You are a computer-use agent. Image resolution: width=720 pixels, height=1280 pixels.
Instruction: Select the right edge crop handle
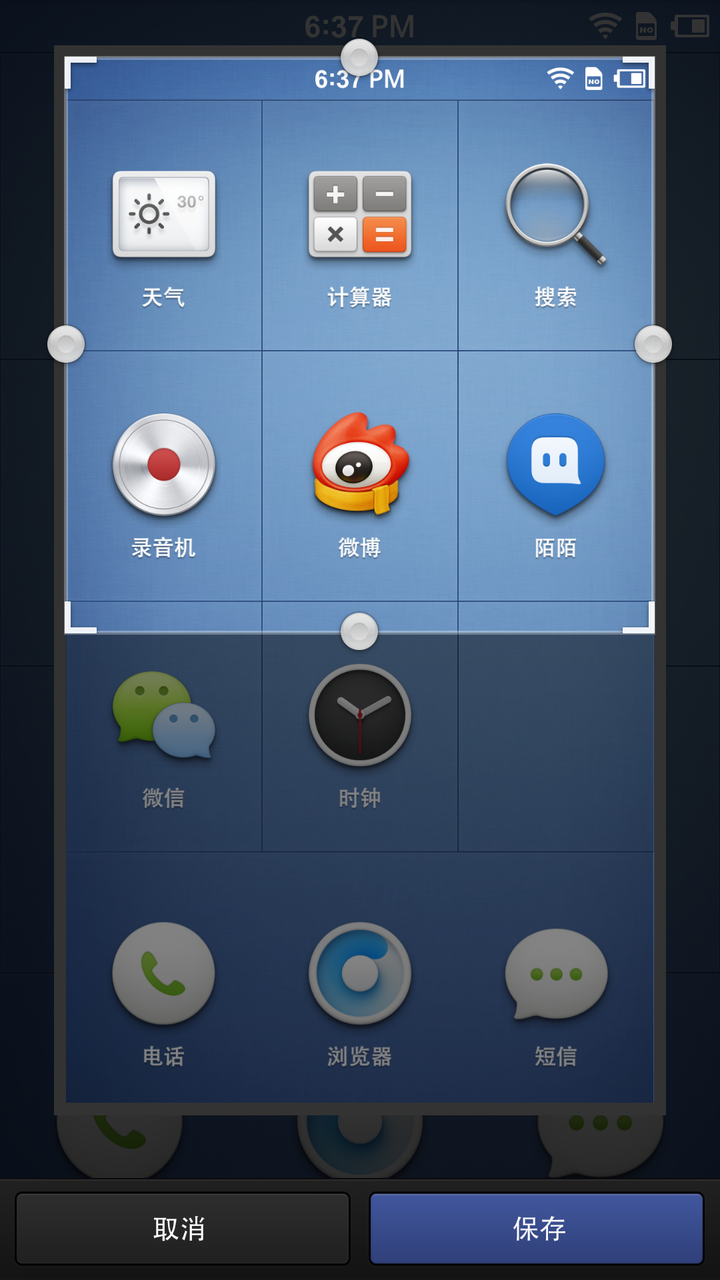[x=653, y=344]
